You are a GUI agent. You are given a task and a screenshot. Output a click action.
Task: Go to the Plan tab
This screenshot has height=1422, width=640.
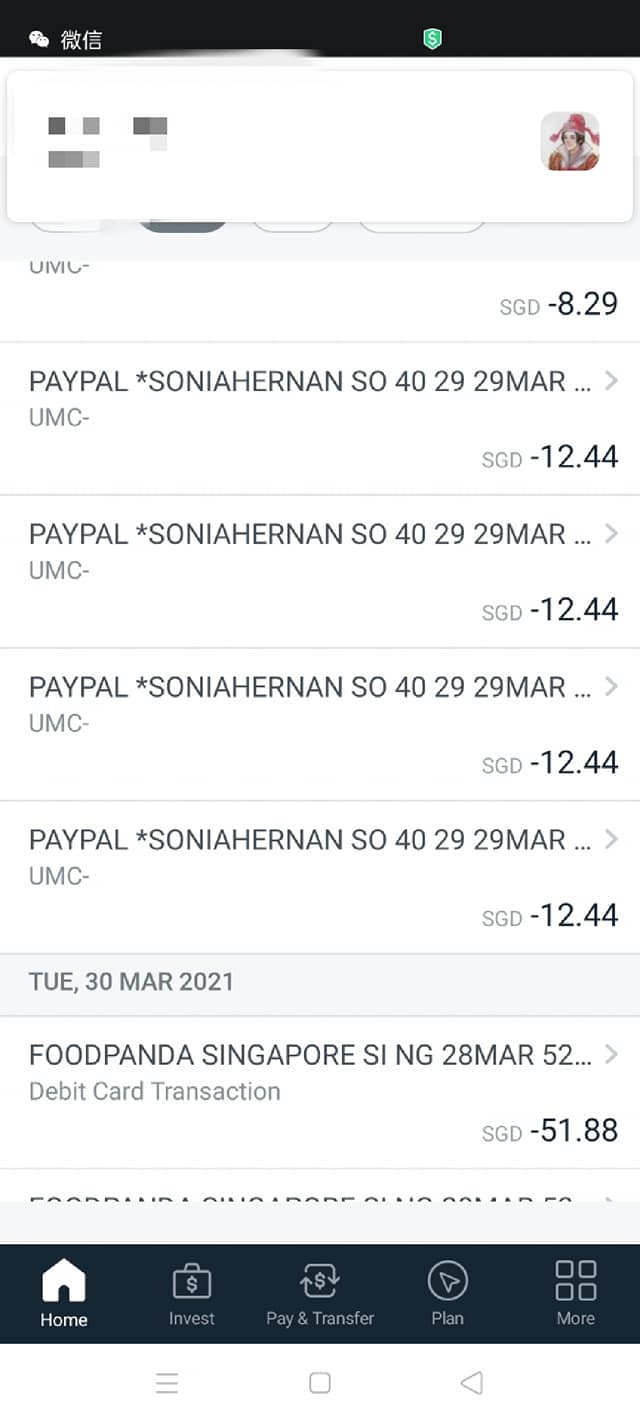tap(447, 1294)
